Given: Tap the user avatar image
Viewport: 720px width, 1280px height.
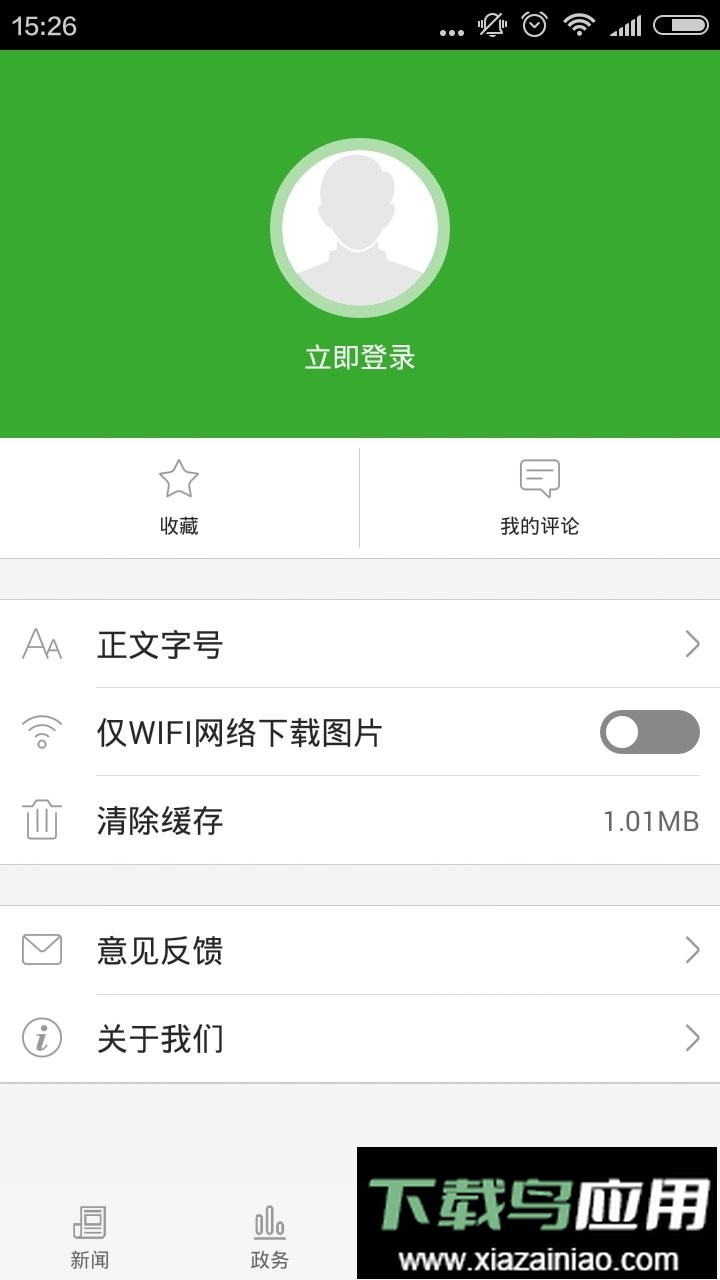Looking at the screenshot, I should tap(360, 227).
